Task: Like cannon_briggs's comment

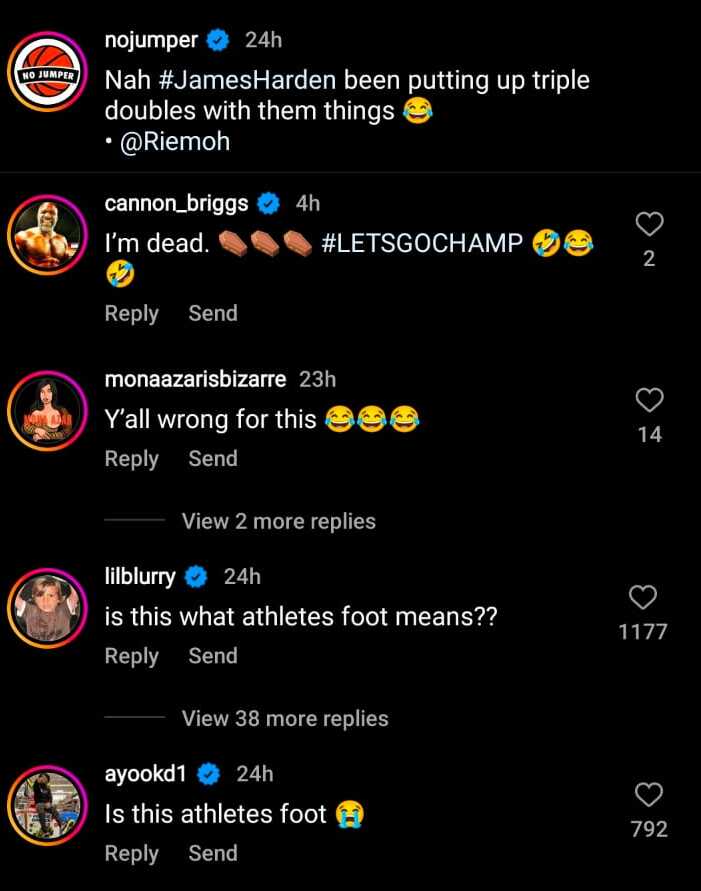Action: 649,224
